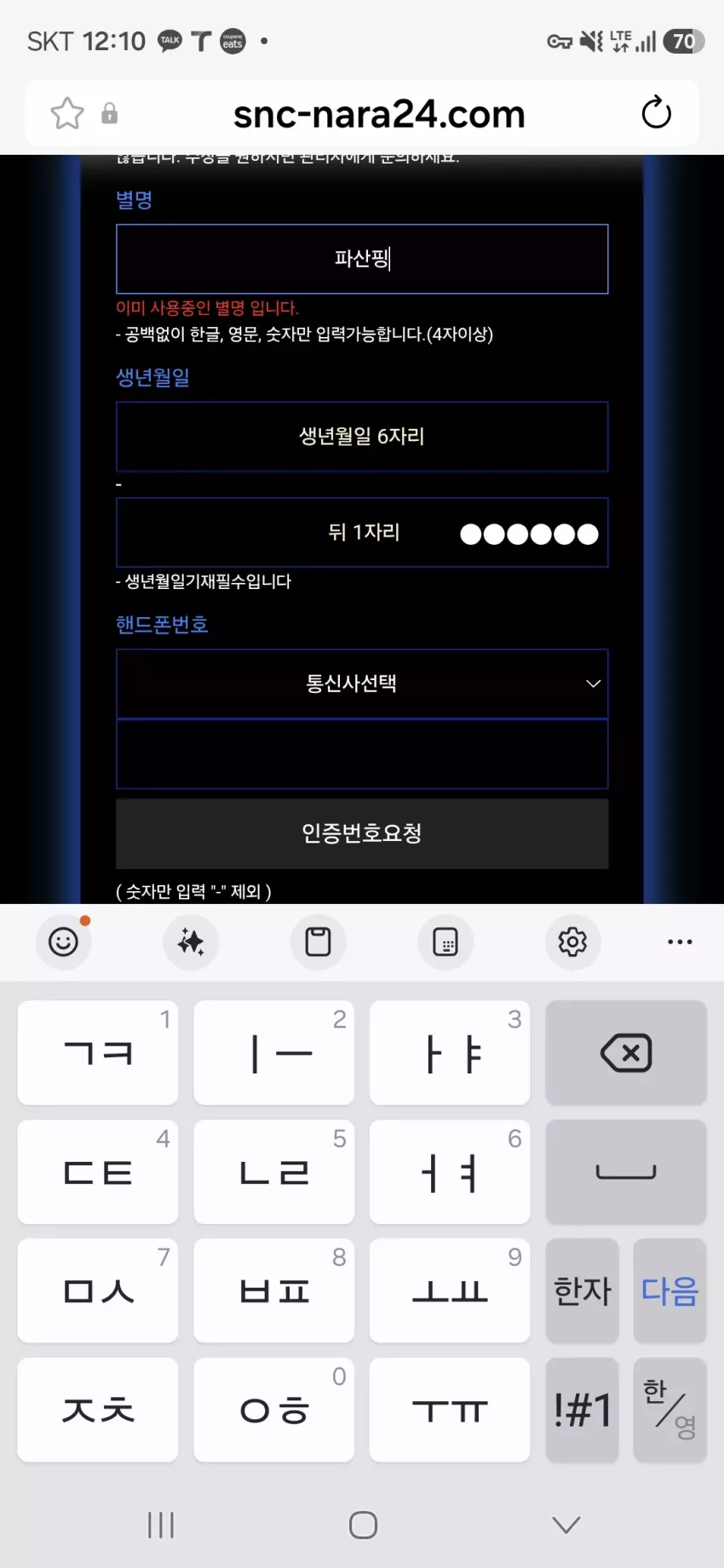Viewport: 724px width, 1568px height.
Task: Tap the snc-nara24.com address bar
Action: pos(379,114)
